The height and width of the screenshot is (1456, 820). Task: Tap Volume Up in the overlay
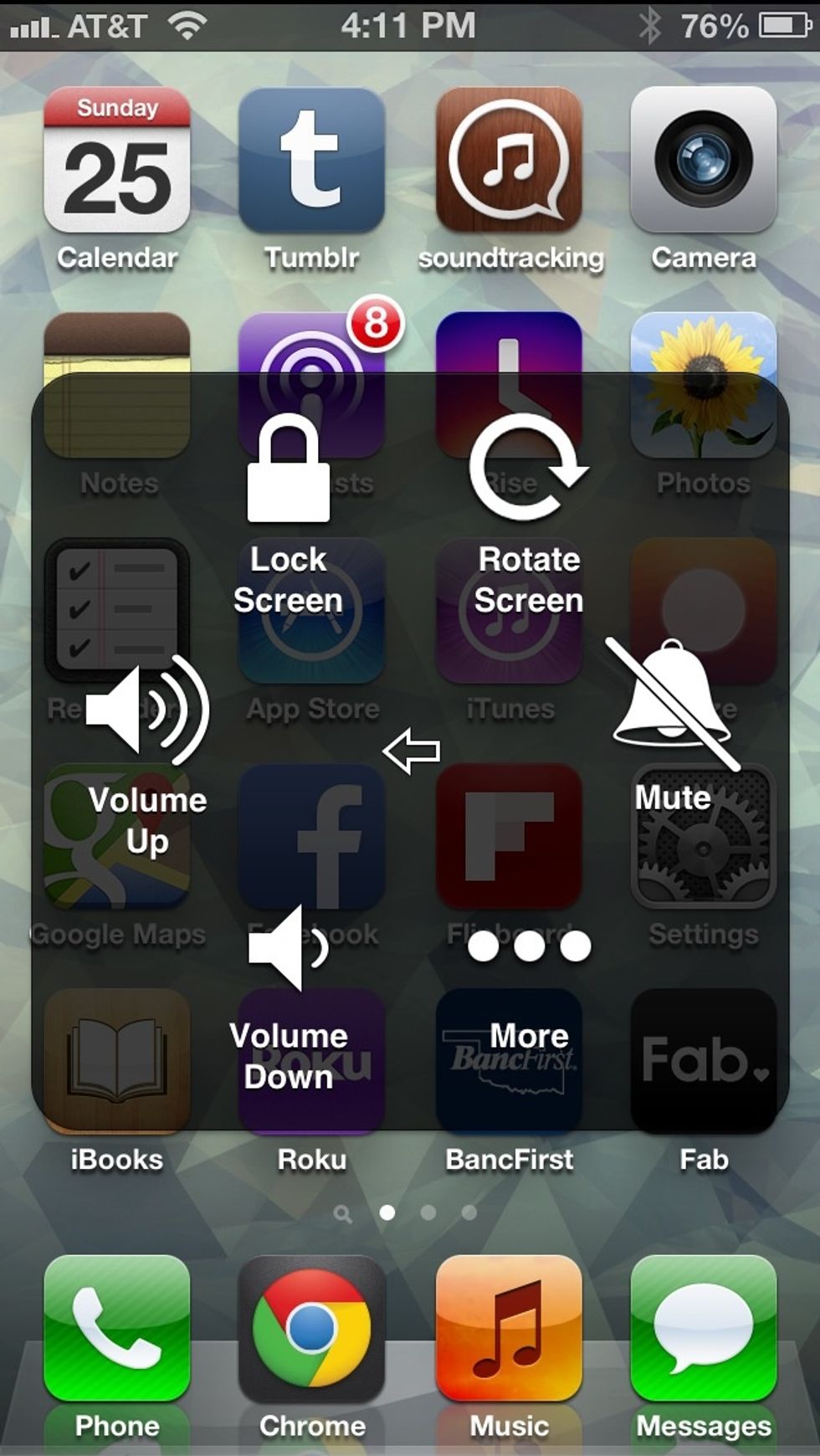pyautogui.click(x=147, y=757)
